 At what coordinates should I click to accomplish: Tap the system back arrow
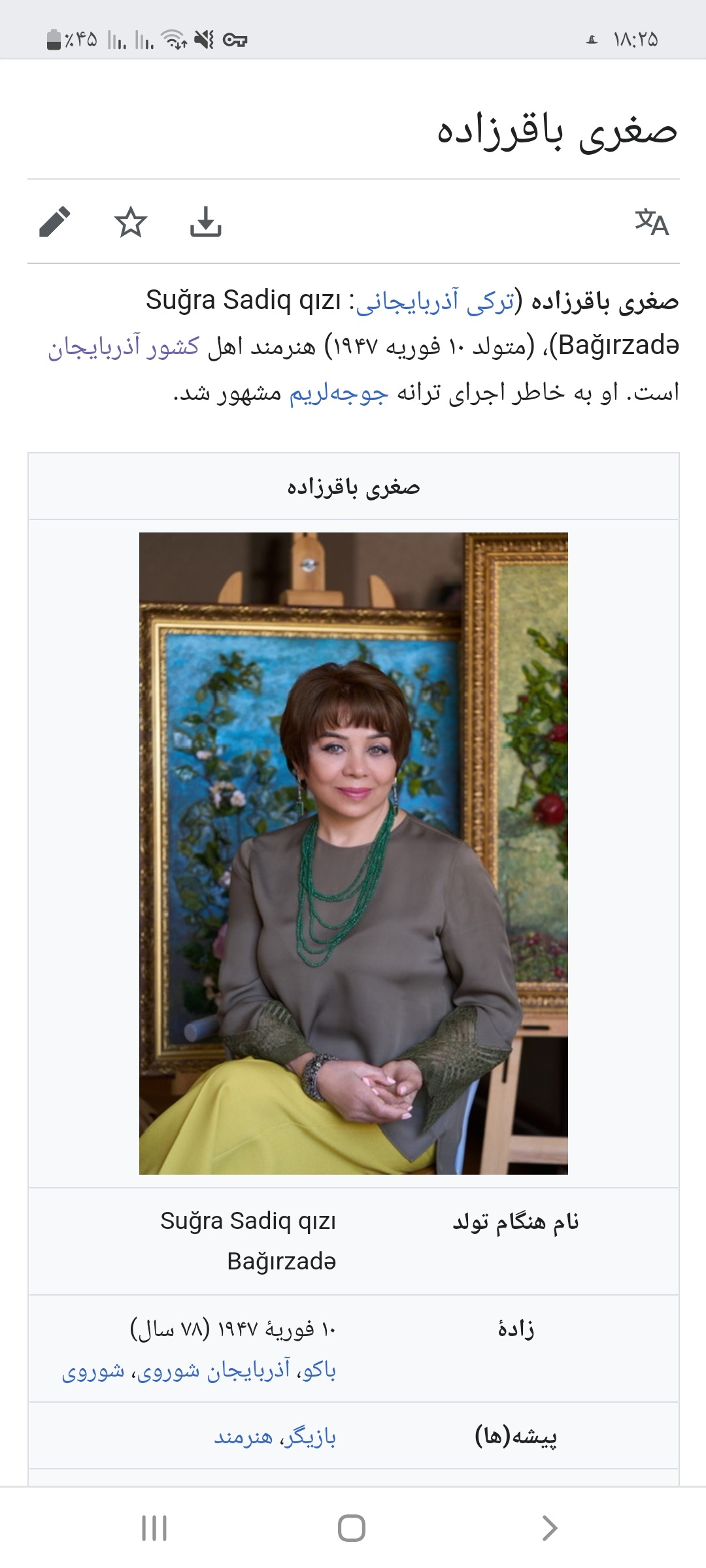550,1528
